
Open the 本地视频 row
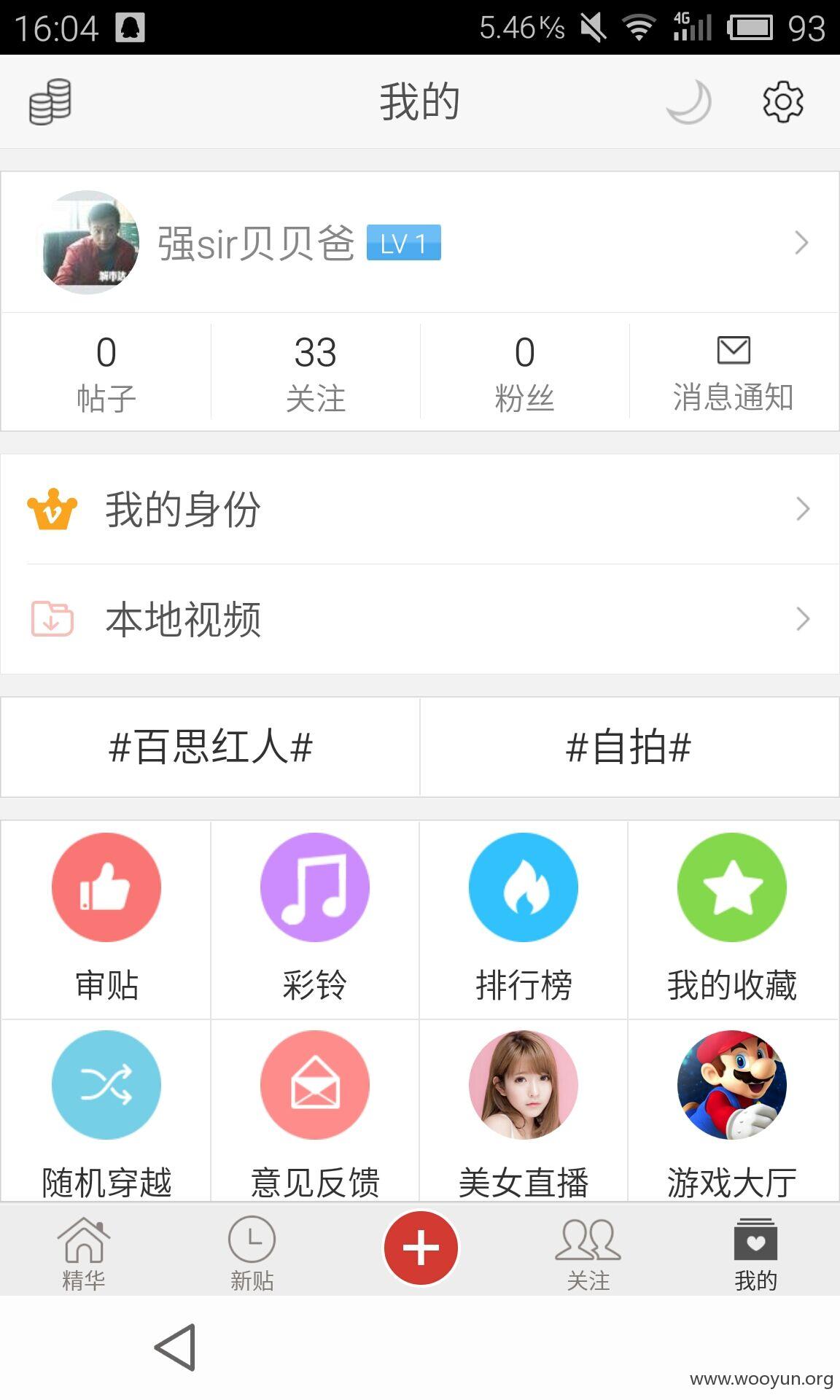click(420, 619)
